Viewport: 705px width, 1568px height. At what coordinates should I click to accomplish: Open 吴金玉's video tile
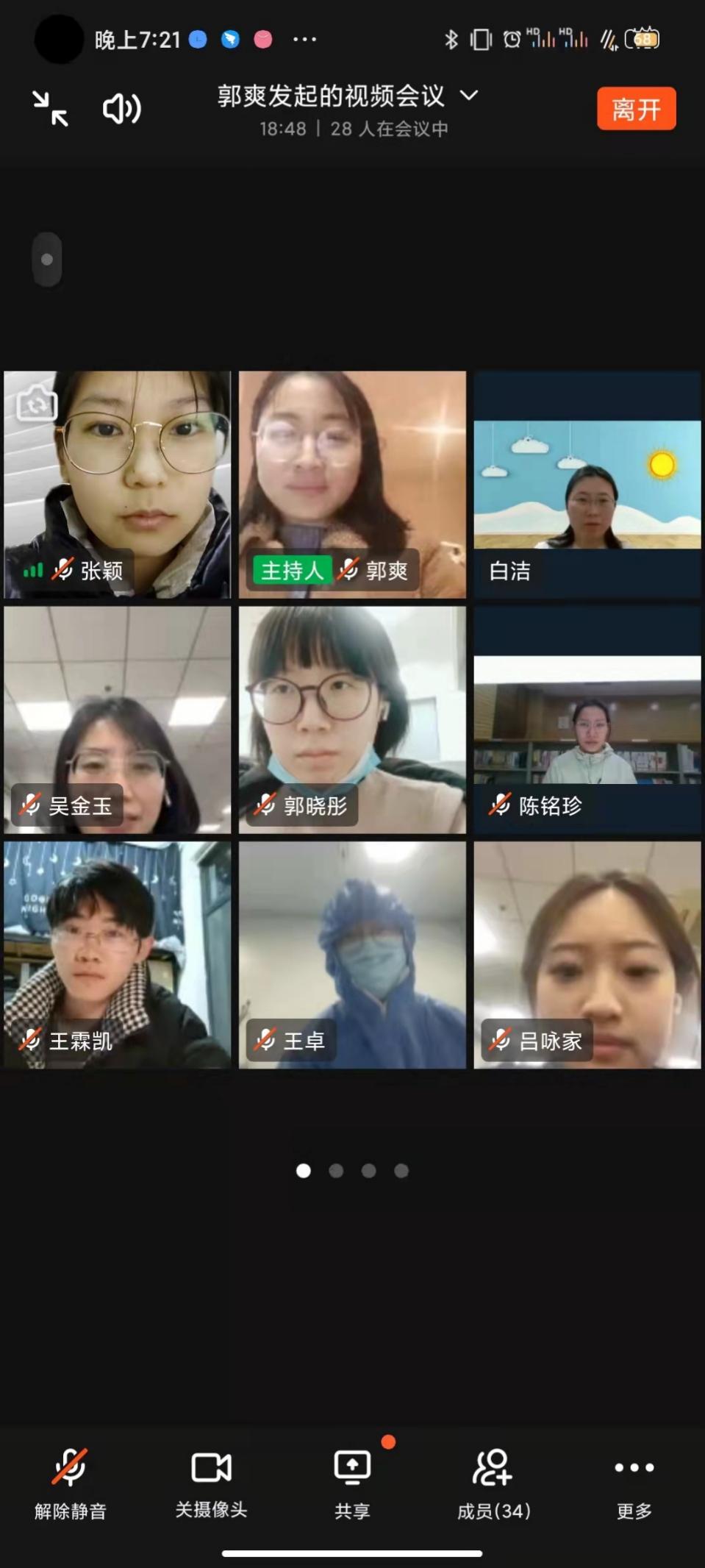point(117,720)
